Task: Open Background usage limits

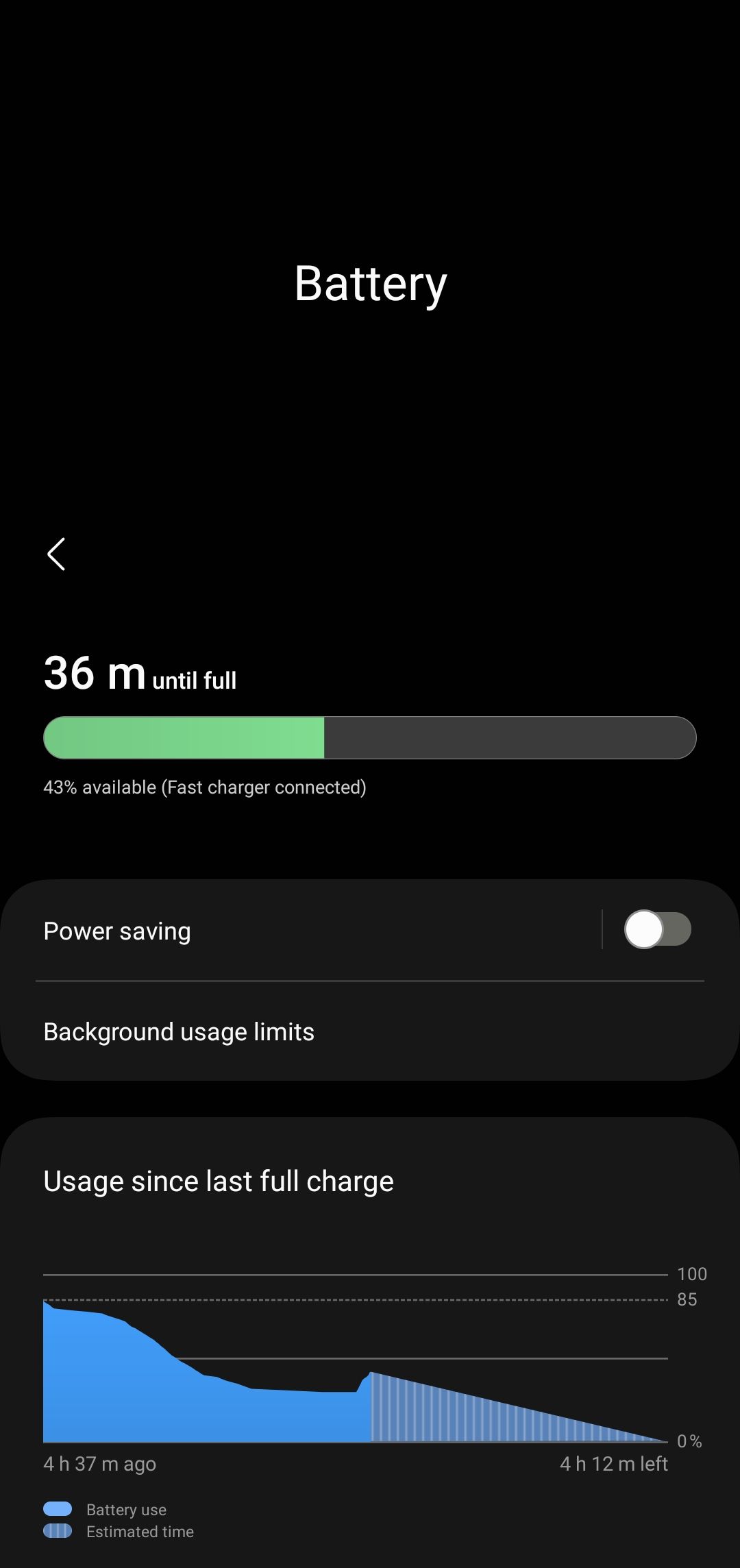Action: coord(179,1031)
